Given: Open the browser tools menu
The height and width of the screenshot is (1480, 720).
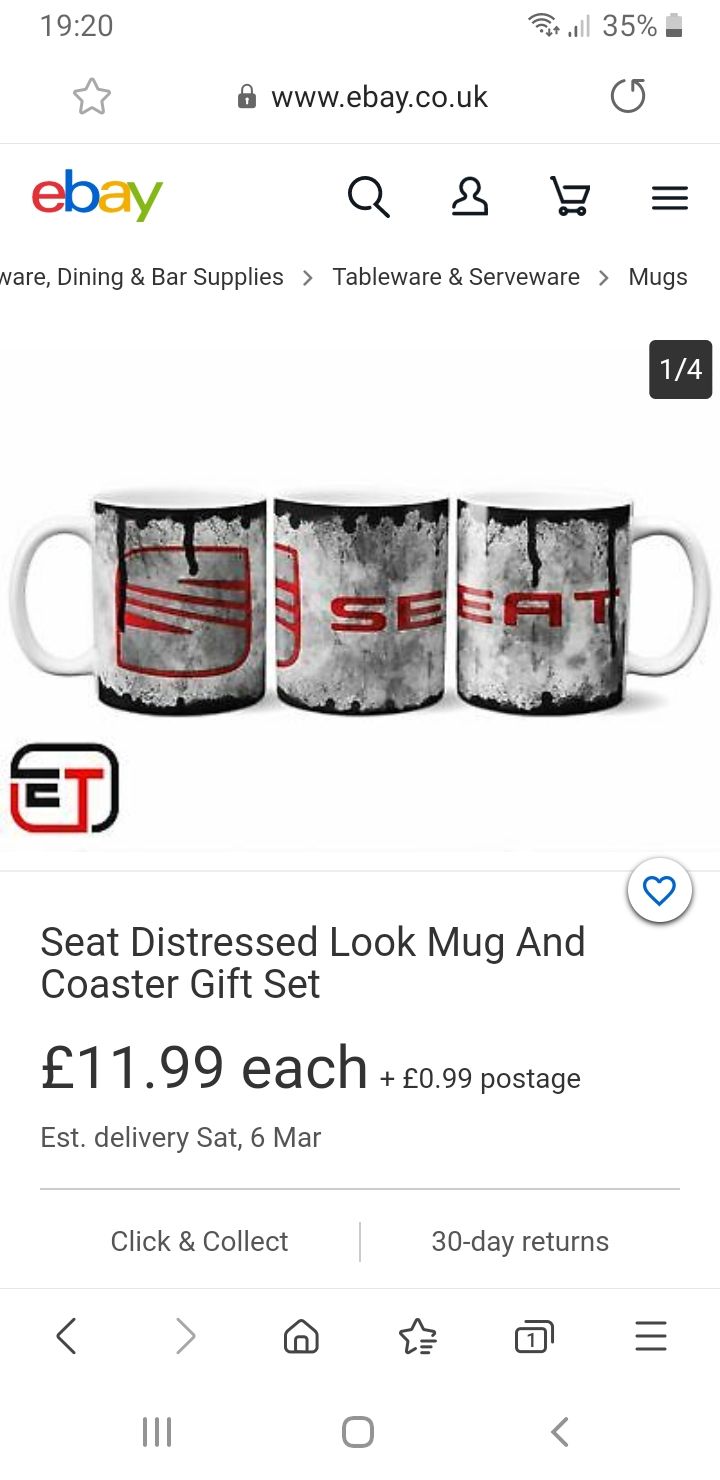Looking at the screenshot, I should click(x=650, y=1336).
